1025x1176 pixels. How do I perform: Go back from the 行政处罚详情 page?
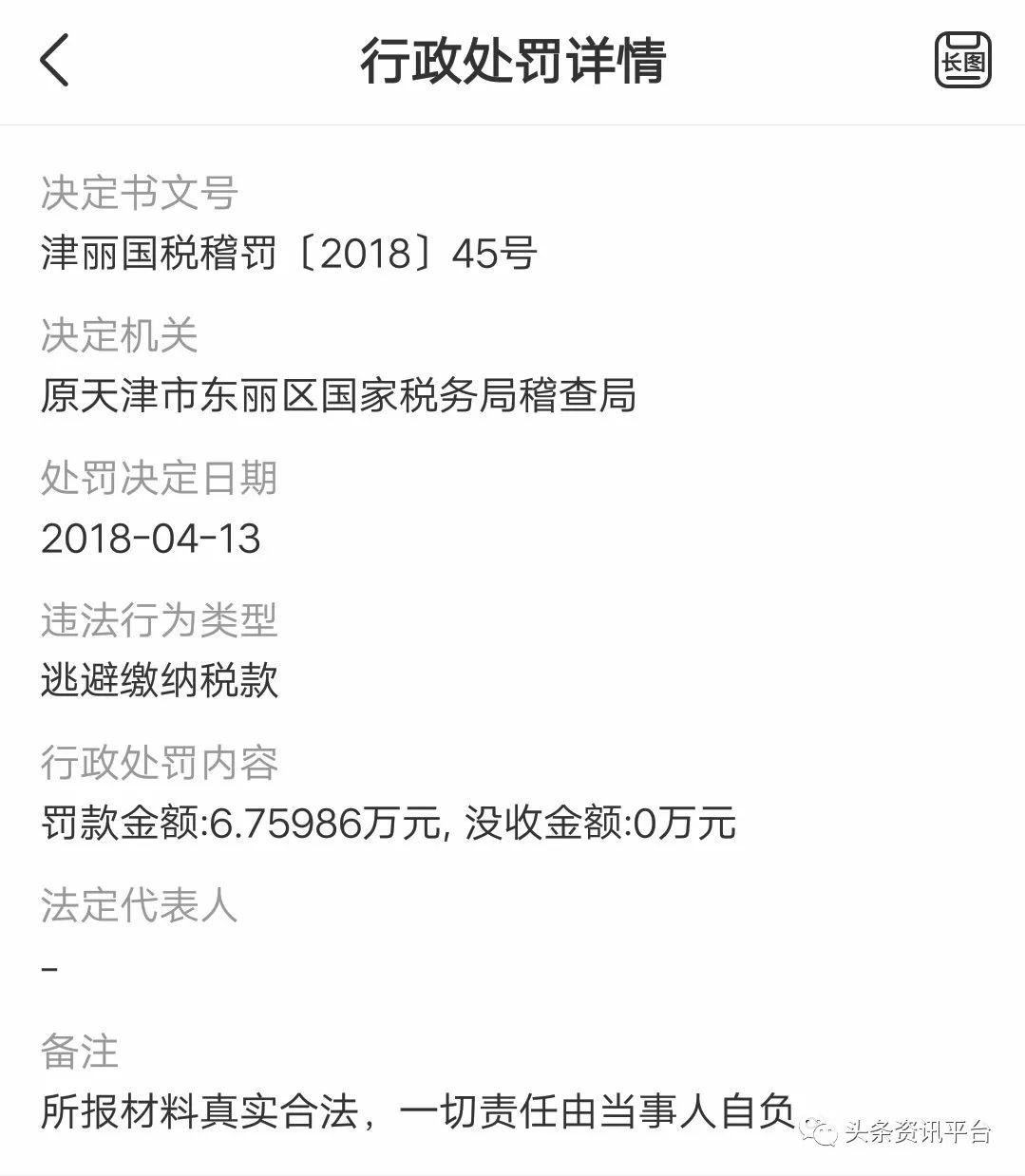[55, 60]
